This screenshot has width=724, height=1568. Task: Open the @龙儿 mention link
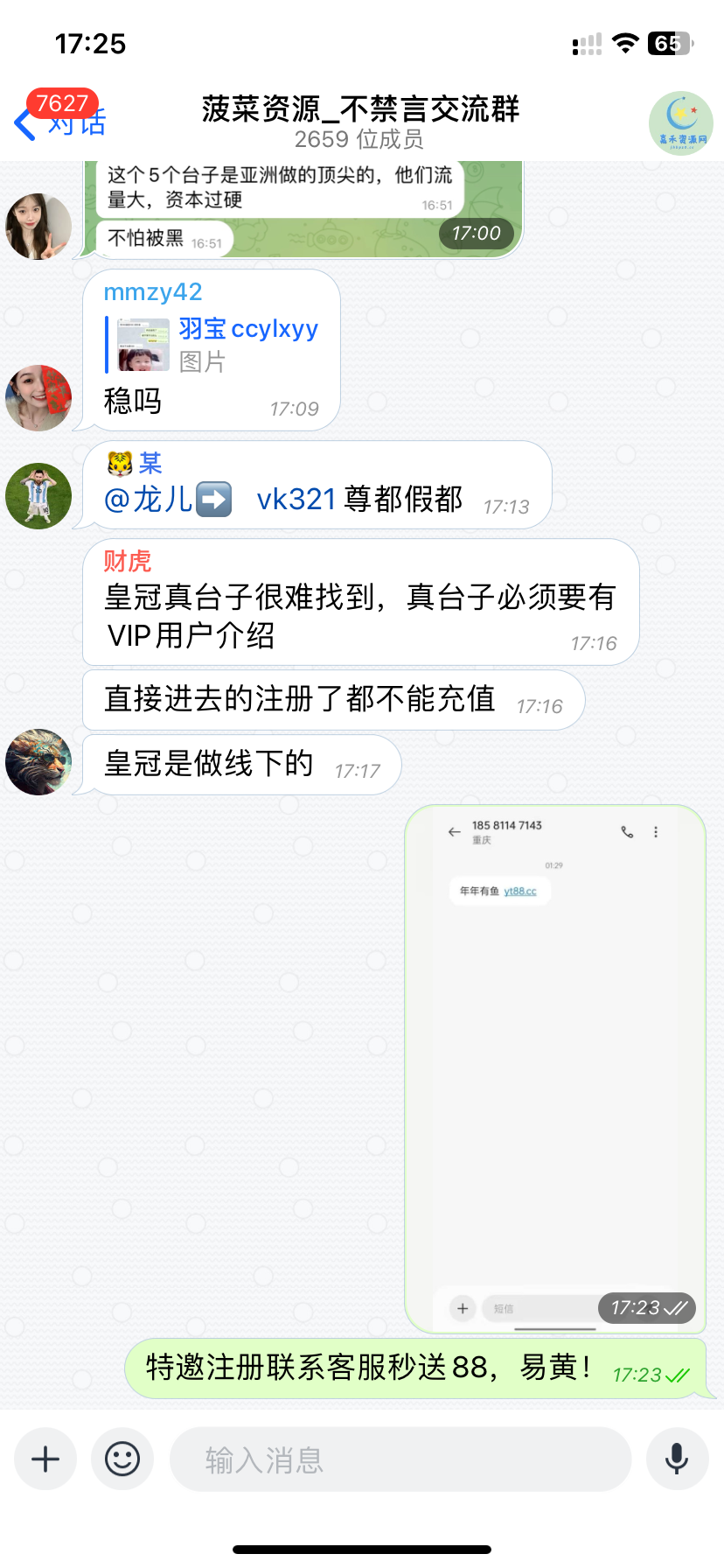tap(166, 500)
